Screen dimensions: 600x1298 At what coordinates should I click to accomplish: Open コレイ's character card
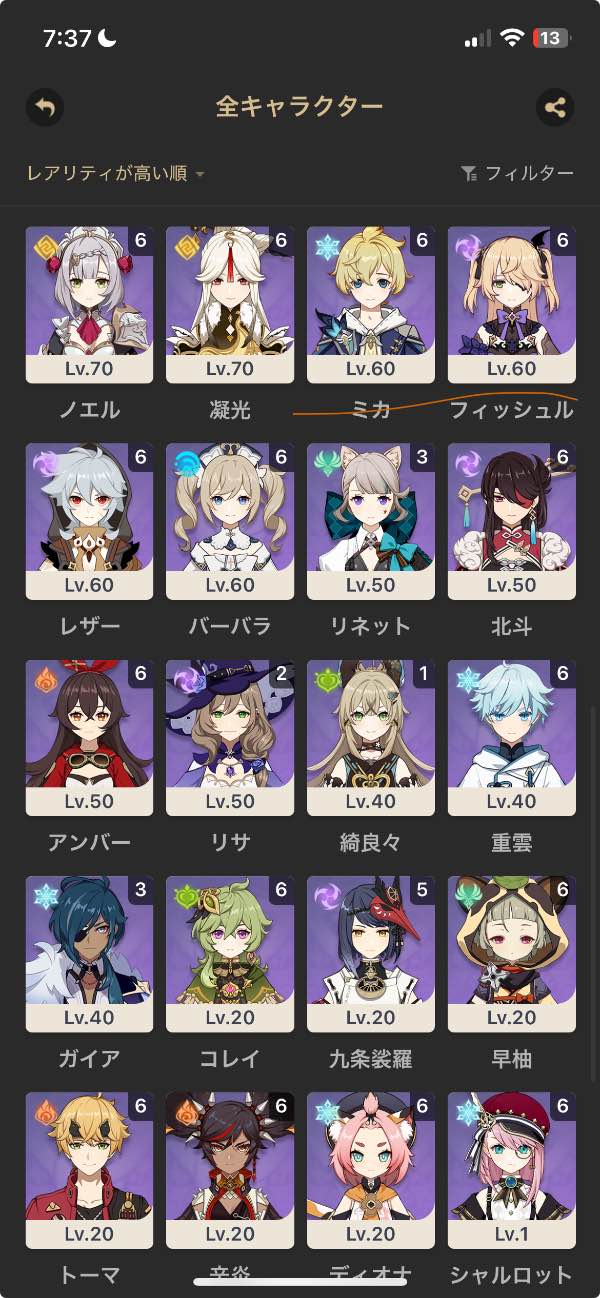[230, 953]
